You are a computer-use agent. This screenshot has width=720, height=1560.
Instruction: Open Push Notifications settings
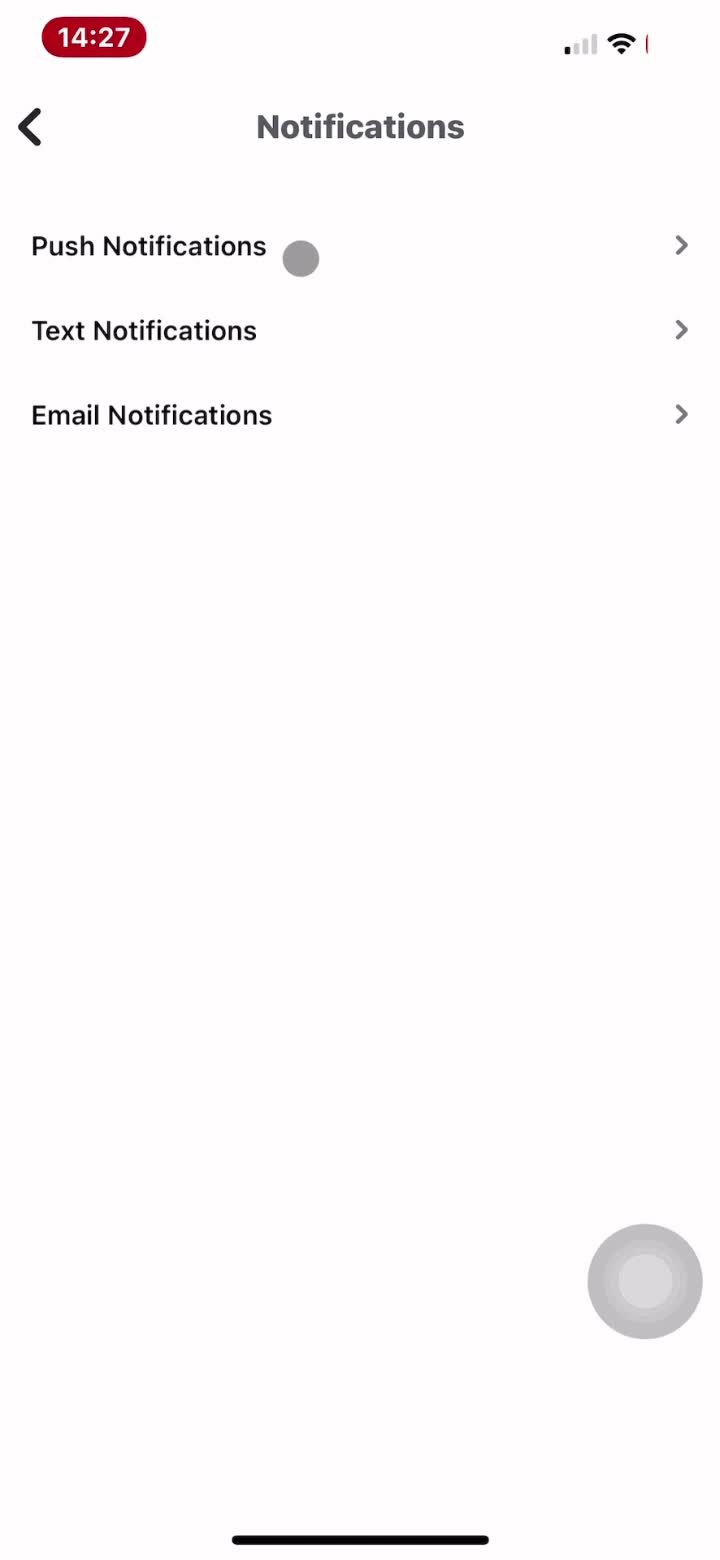(x=148, y=245)
